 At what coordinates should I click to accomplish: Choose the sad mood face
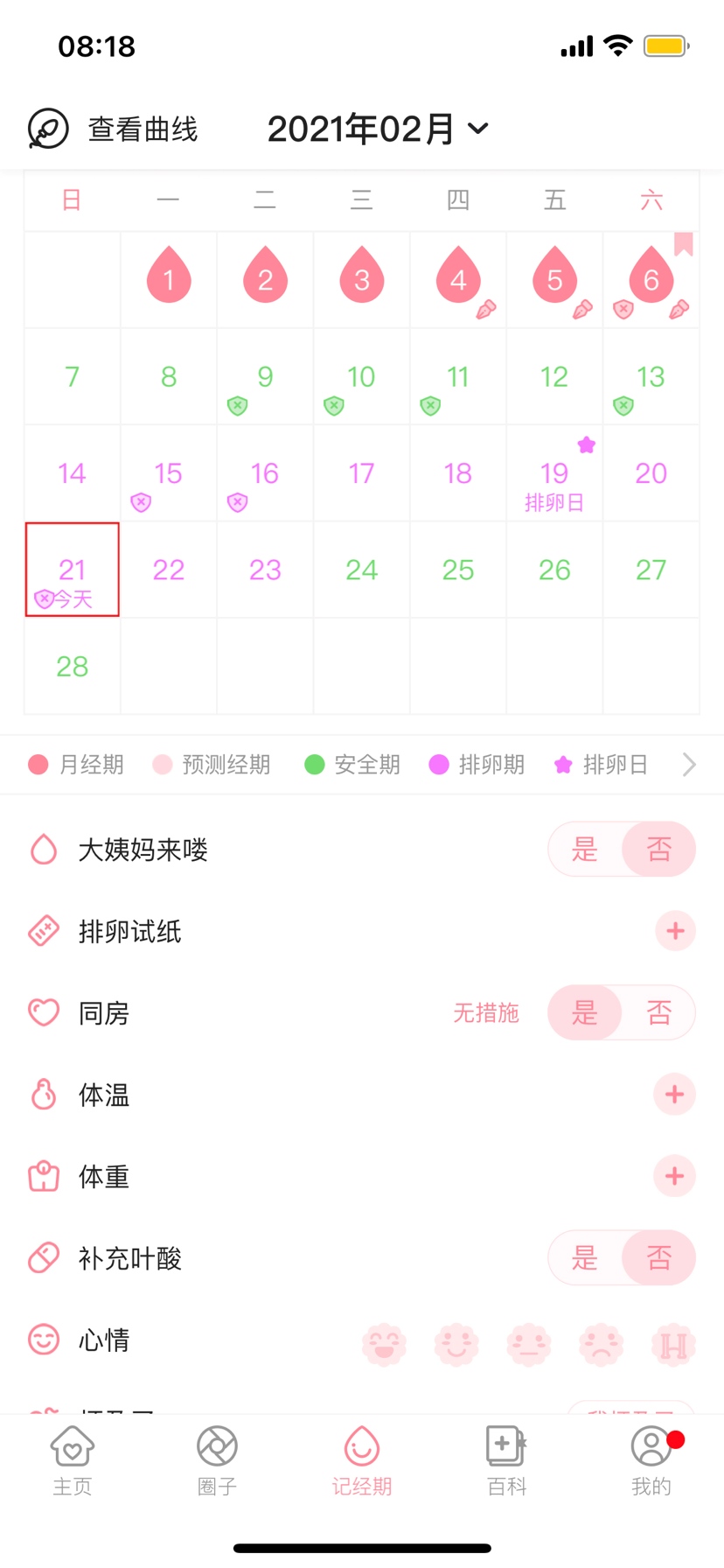[601, 1344]
